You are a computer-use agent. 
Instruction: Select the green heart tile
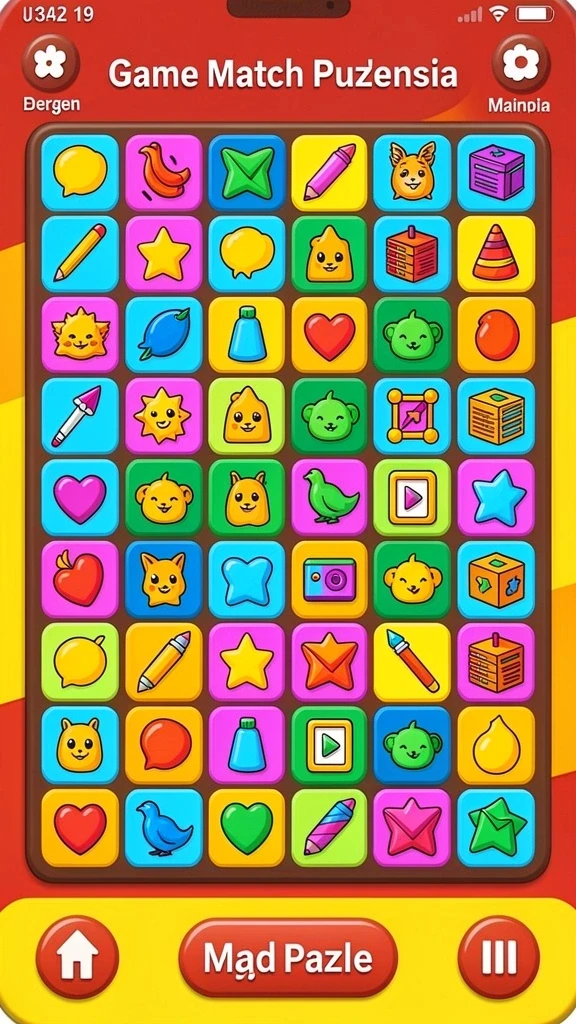[x=246, y=827]
